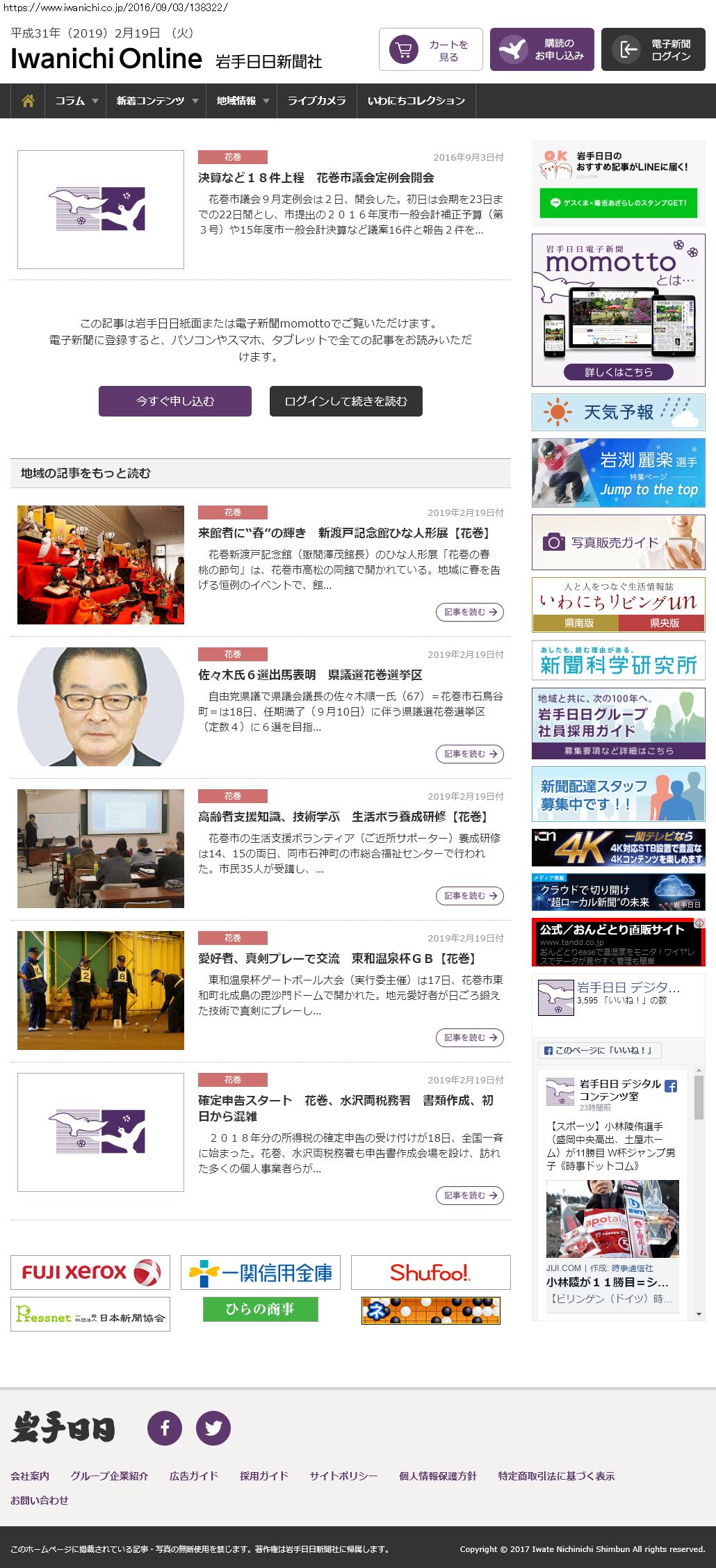This screenshot has width=716, height=1568.
Task: Visit the Twitter page from the footer icon
Action: (x=213, y=1428)
